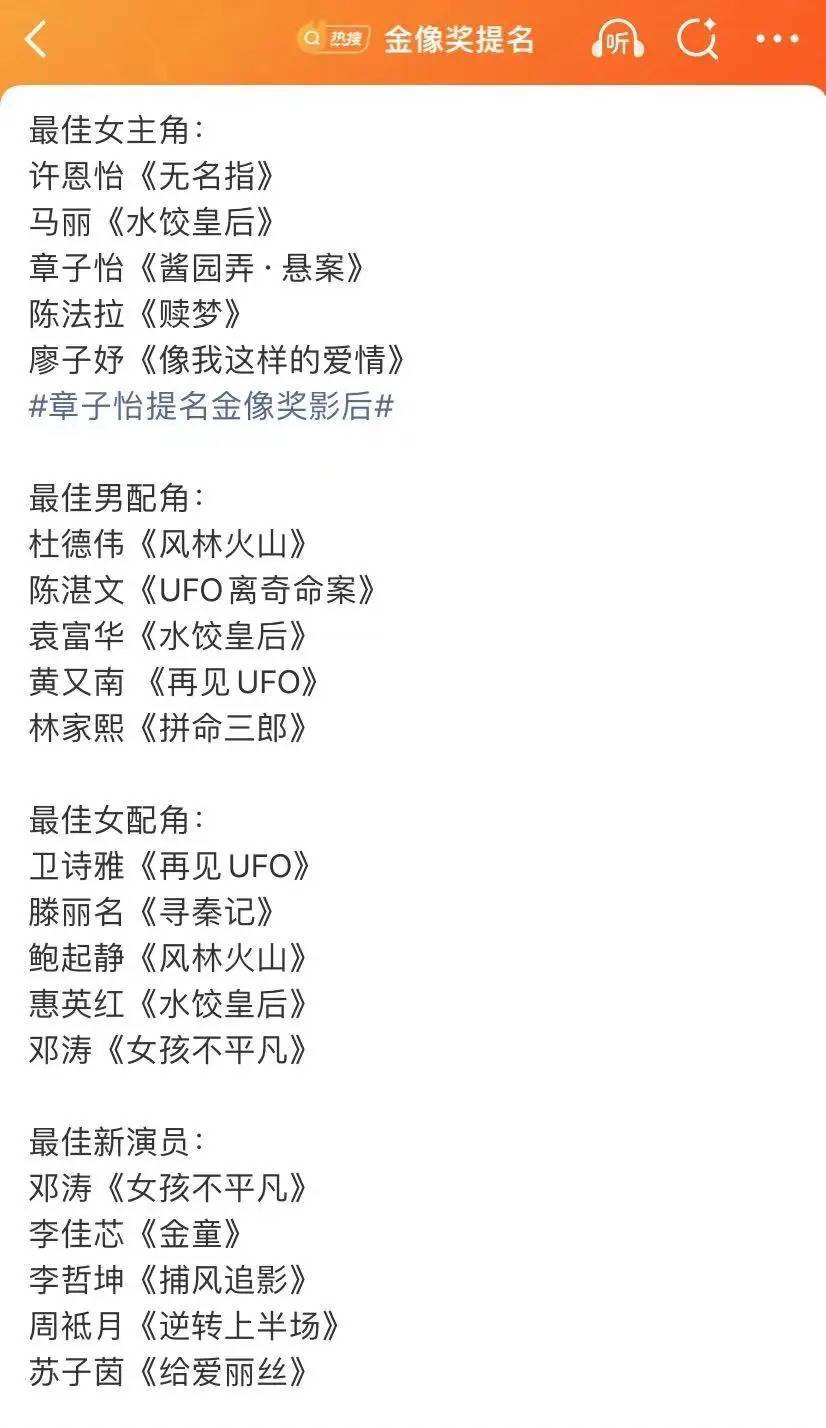Tap the listen headphone icon
The width and height of the screenshot is (826, 1428).
[x=617, y=41]
